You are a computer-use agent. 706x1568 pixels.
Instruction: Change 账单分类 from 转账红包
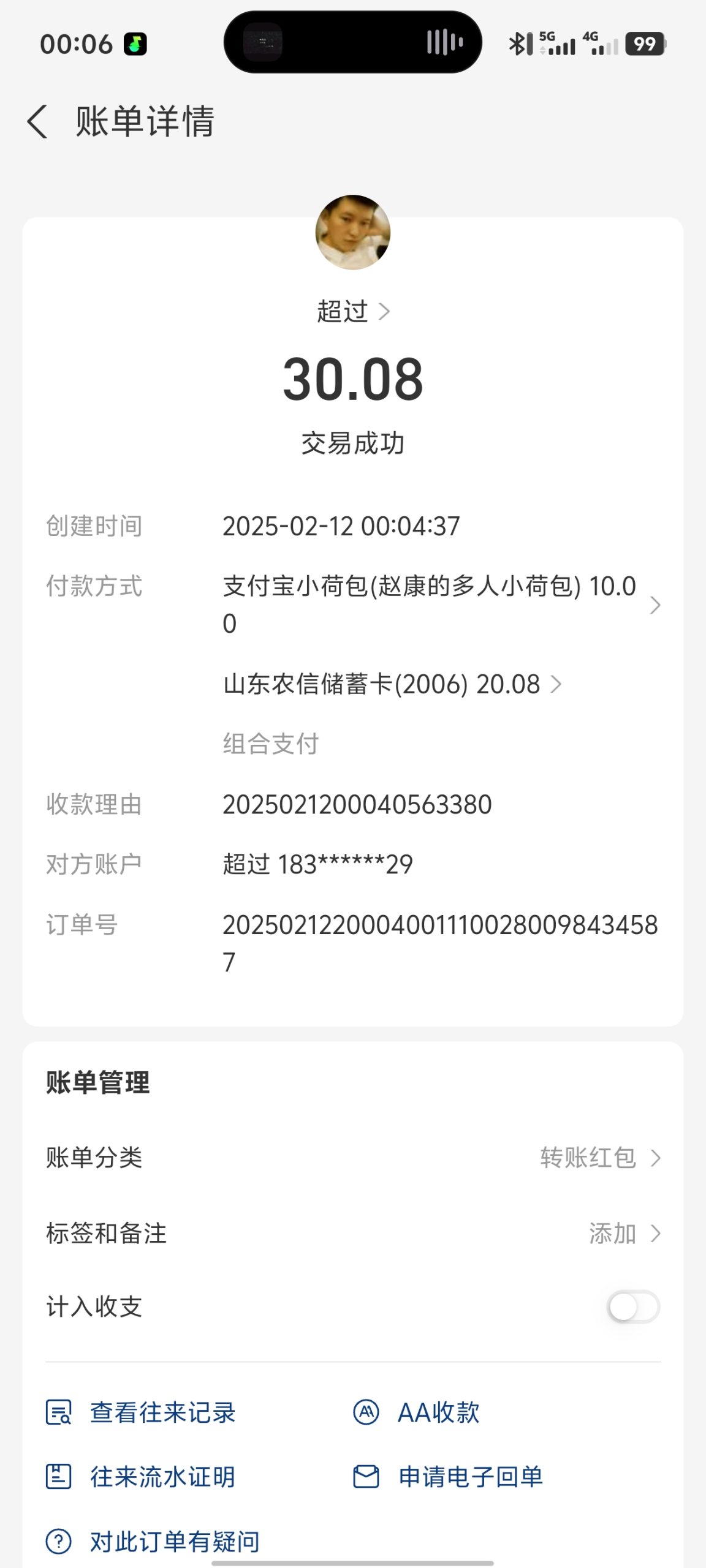click(599, 1158)
